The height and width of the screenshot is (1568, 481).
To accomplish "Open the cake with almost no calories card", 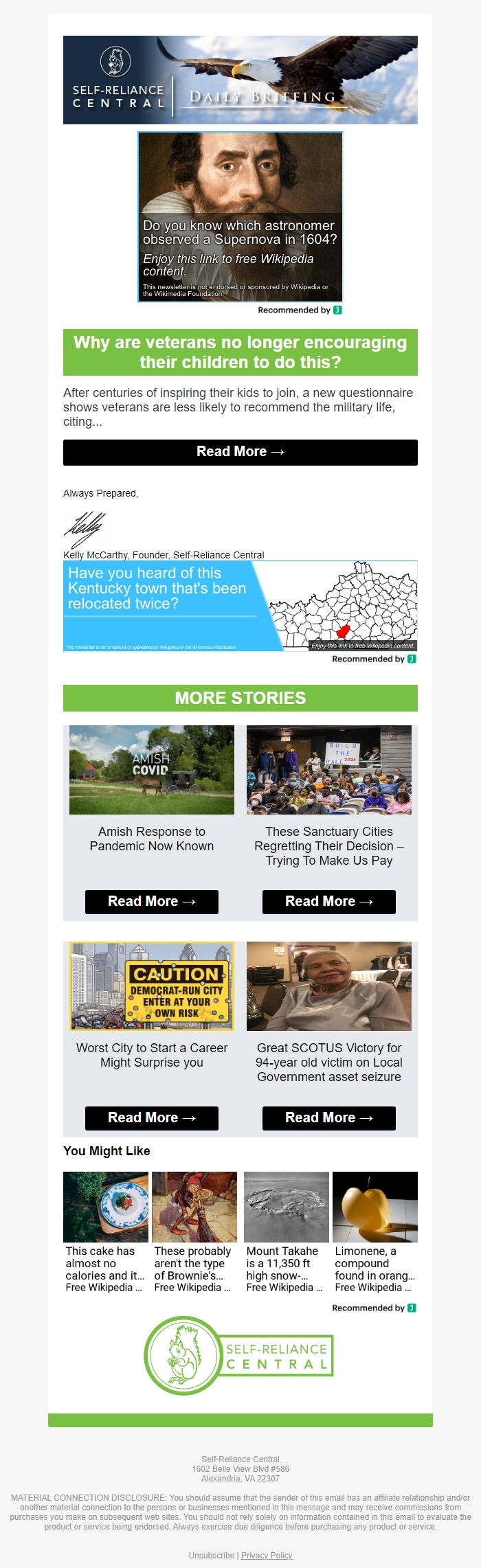I will [105, 1231].
